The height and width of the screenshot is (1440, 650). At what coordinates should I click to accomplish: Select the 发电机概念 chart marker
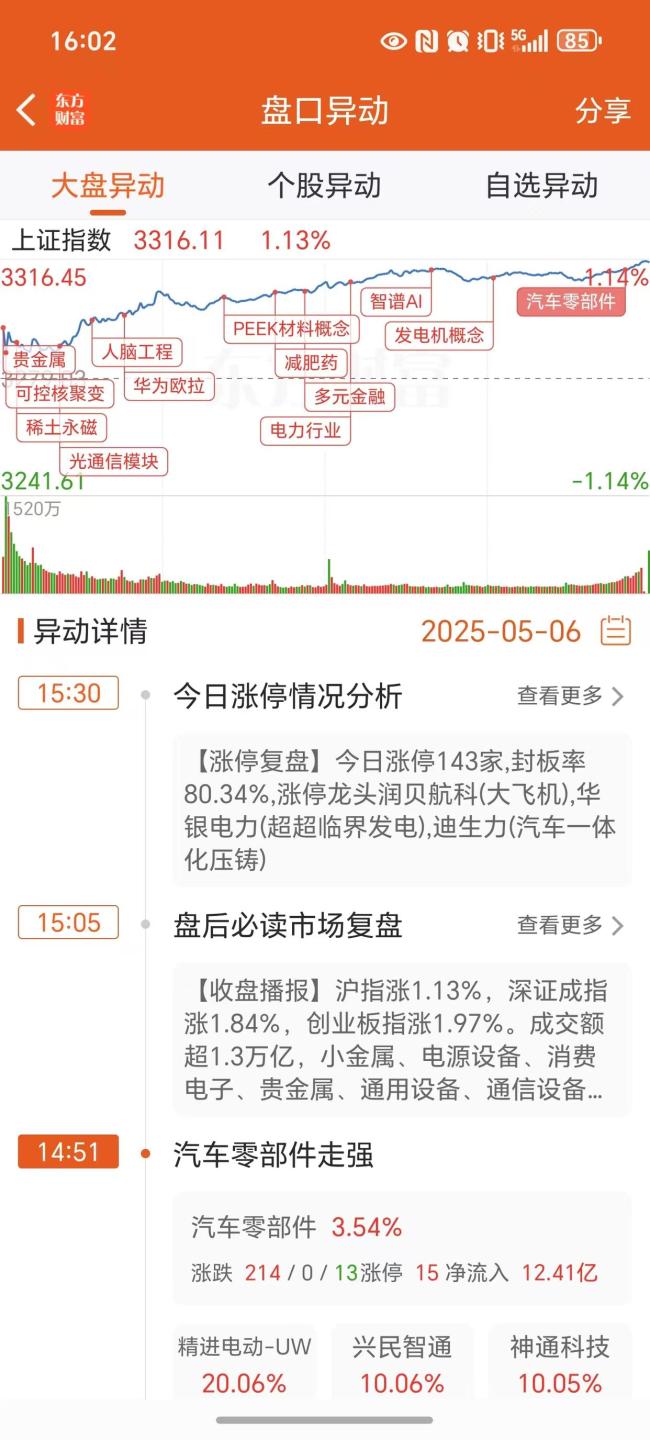coord(439,335)
